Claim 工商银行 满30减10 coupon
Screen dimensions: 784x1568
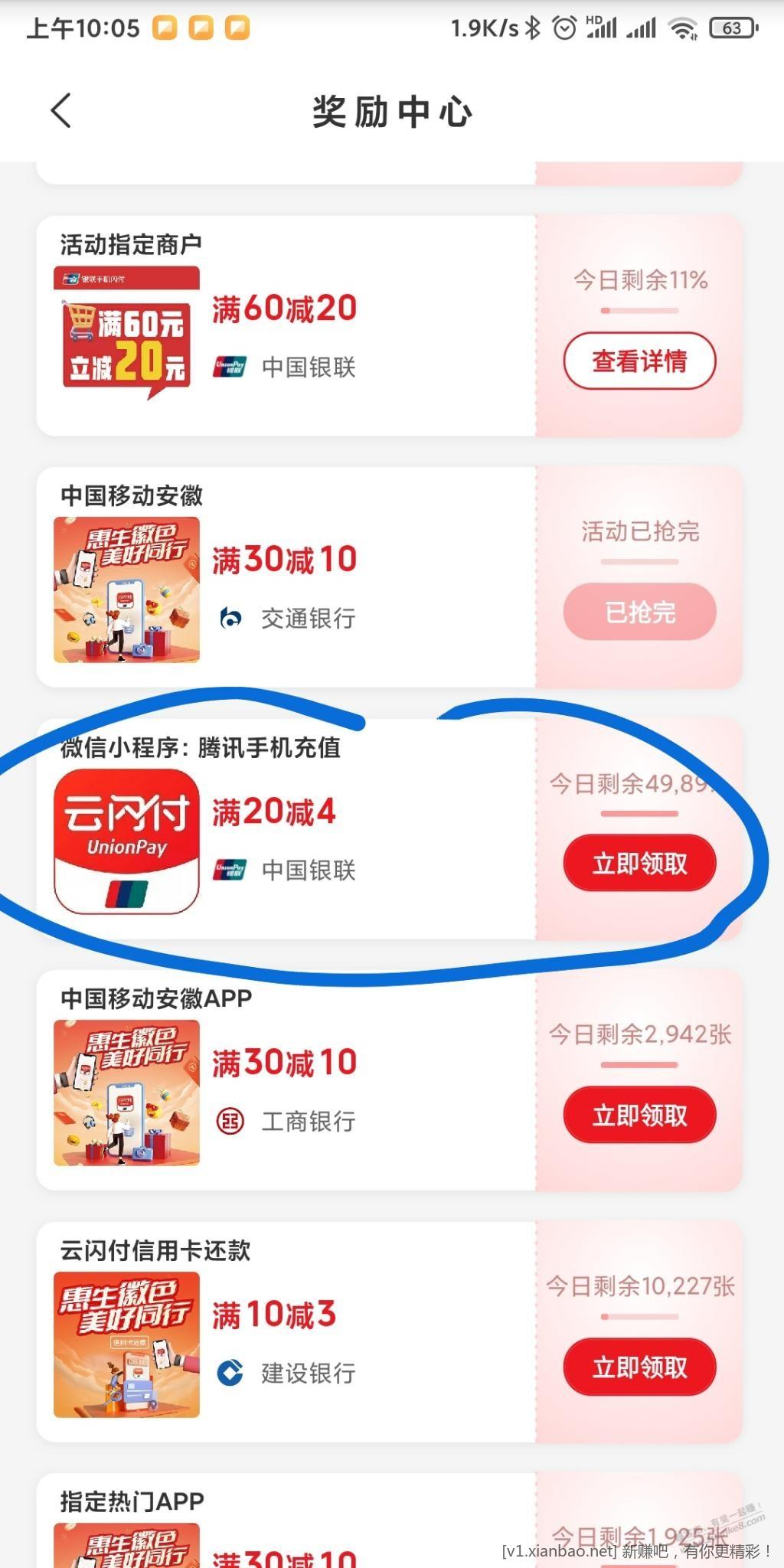pyautogui.click(x=639, y=1116)
